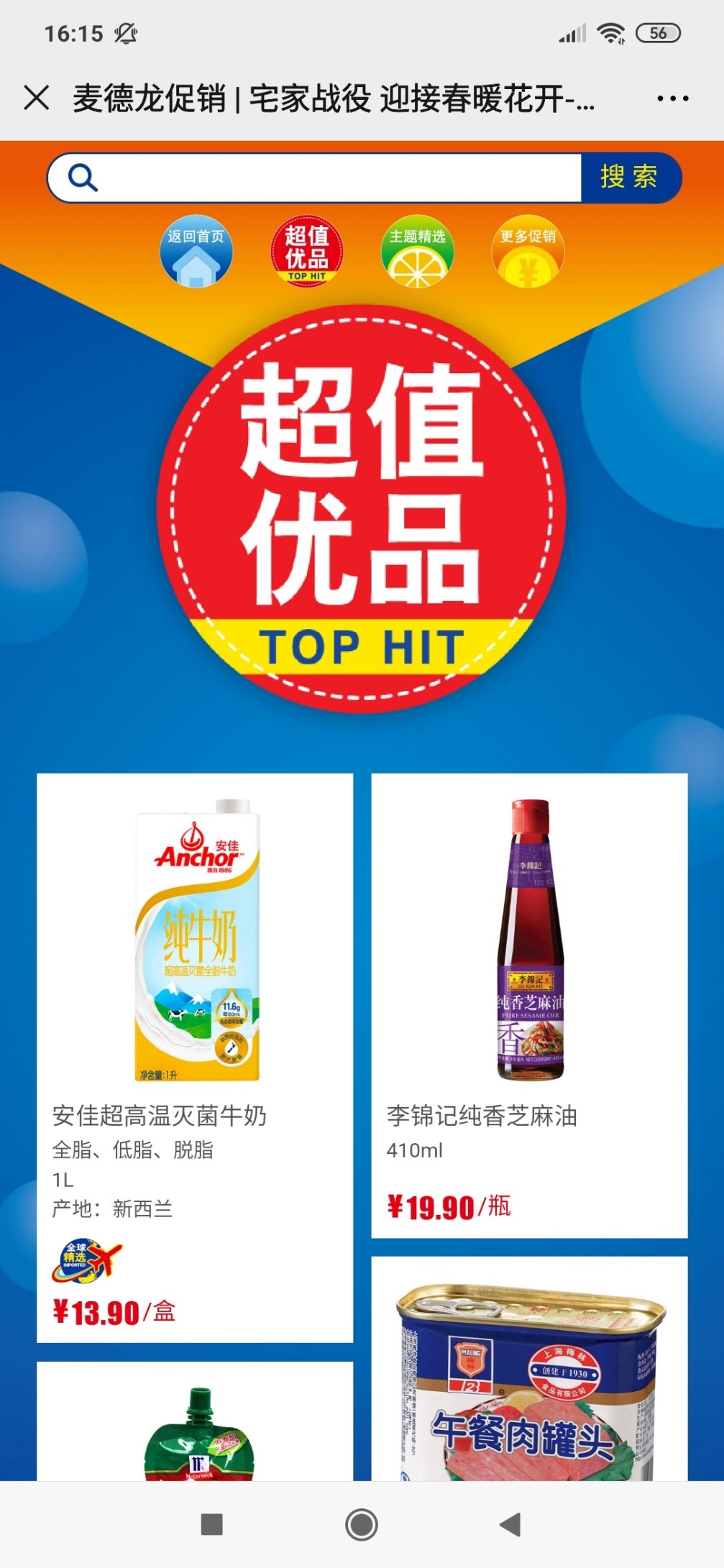The width and height of the screenshot is (724, 1568).
Task: Select the 超值优品 Top Hit section
Action: pyautogui.click(x=307, y=252)
